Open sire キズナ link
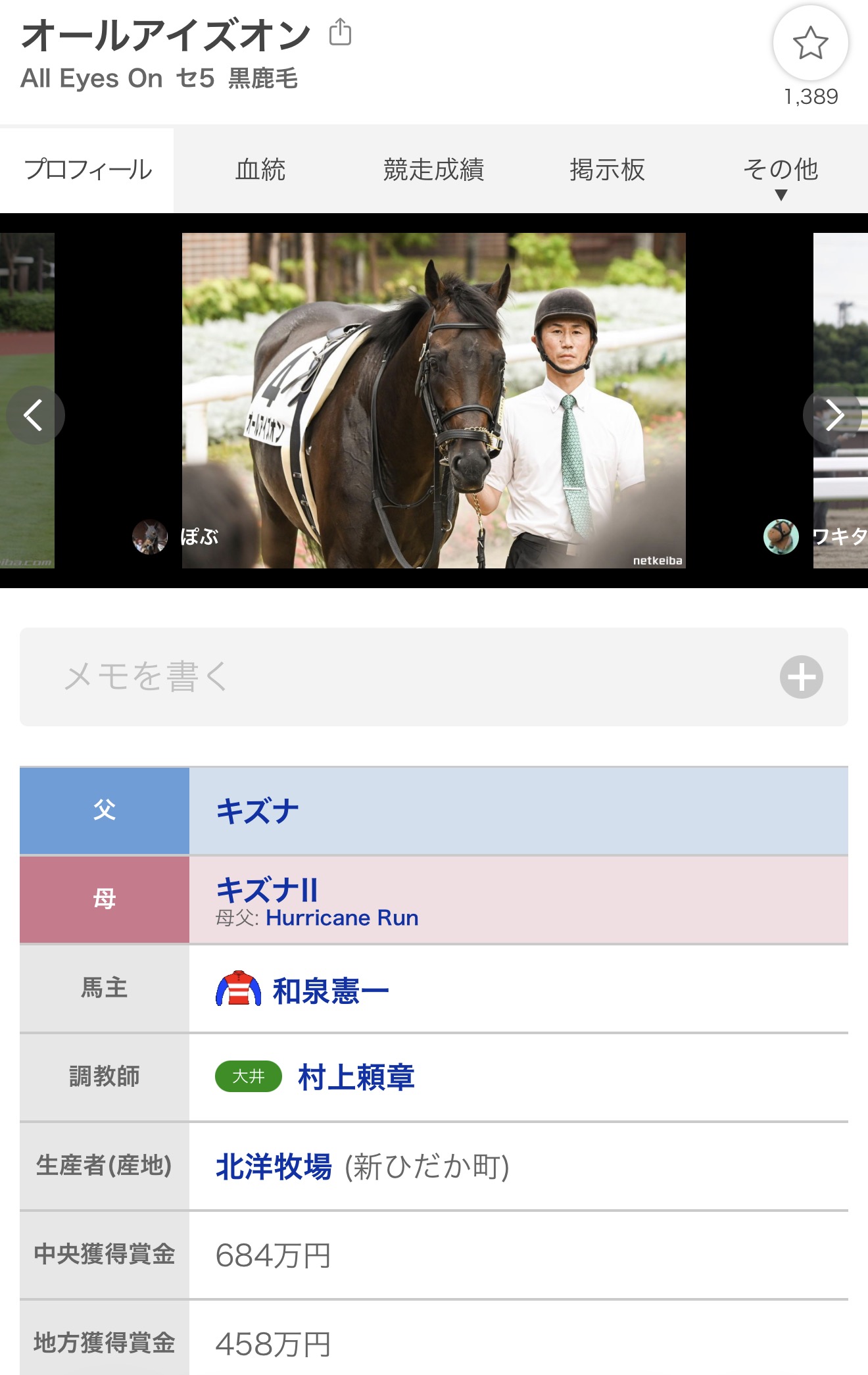This screenshot has height=1375, width=868. [258, 811]
